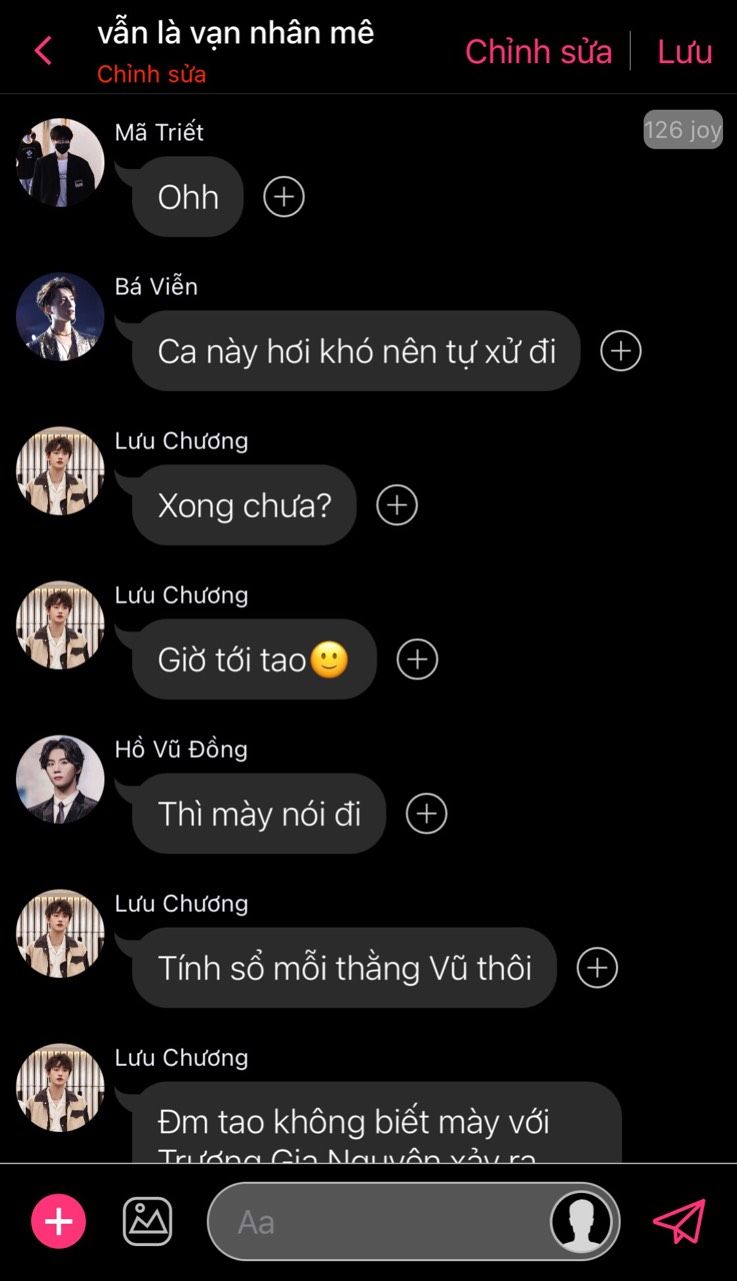Tap Lưu Chương's avatar beside "Xong chưa?"
Screen dimensions: 737x1281
point(60,471)
